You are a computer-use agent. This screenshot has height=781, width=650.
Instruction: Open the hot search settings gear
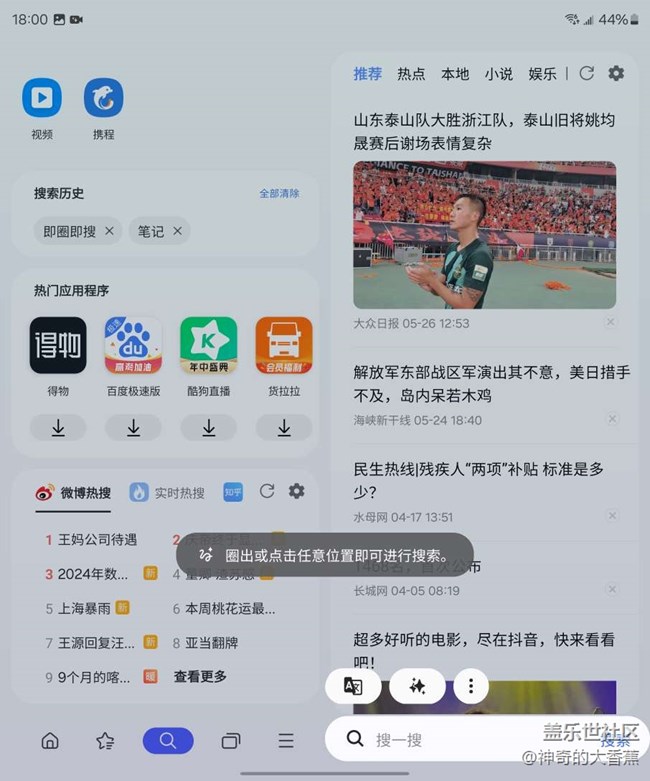296,491
